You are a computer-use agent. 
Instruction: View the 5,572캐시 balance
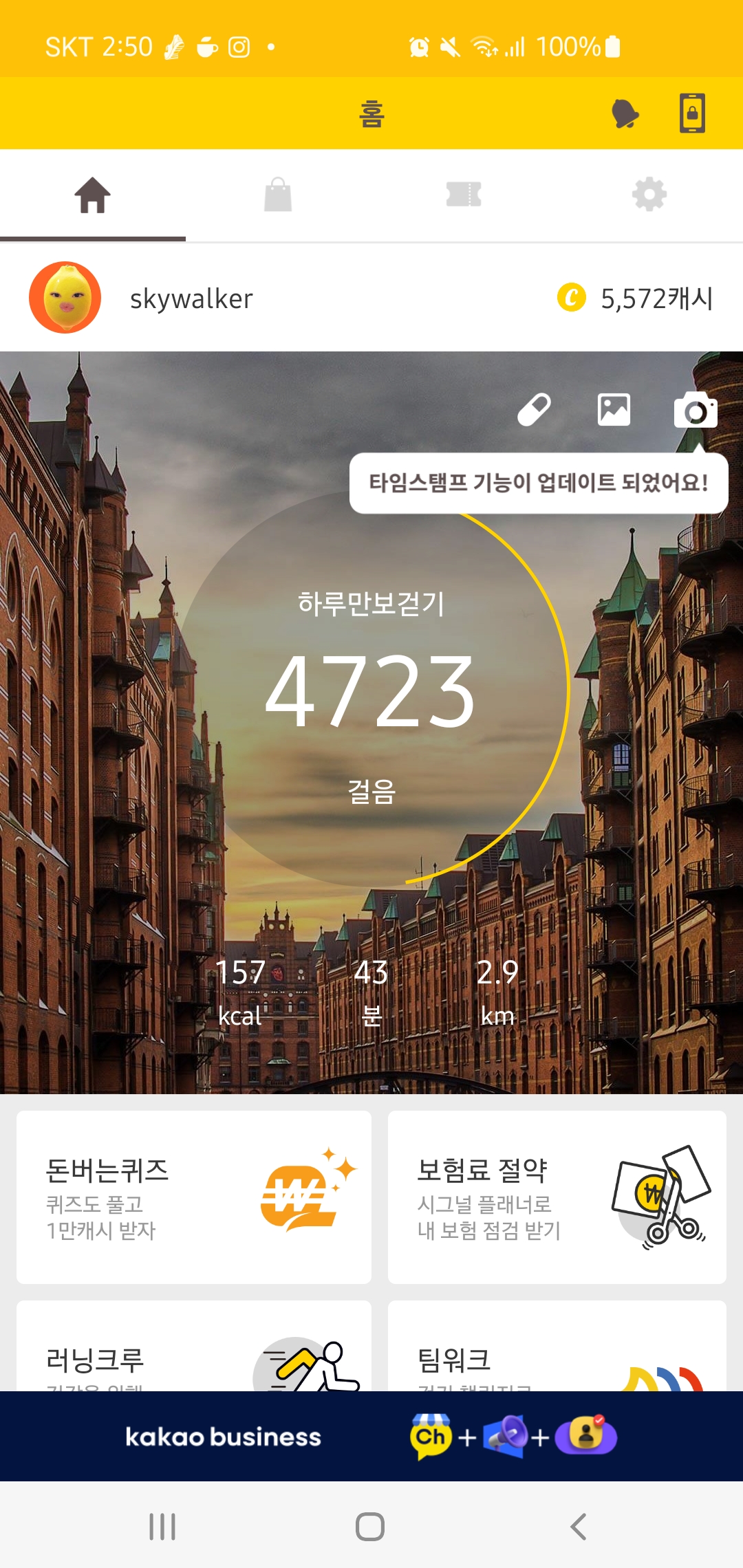click(x=636, y=298)
